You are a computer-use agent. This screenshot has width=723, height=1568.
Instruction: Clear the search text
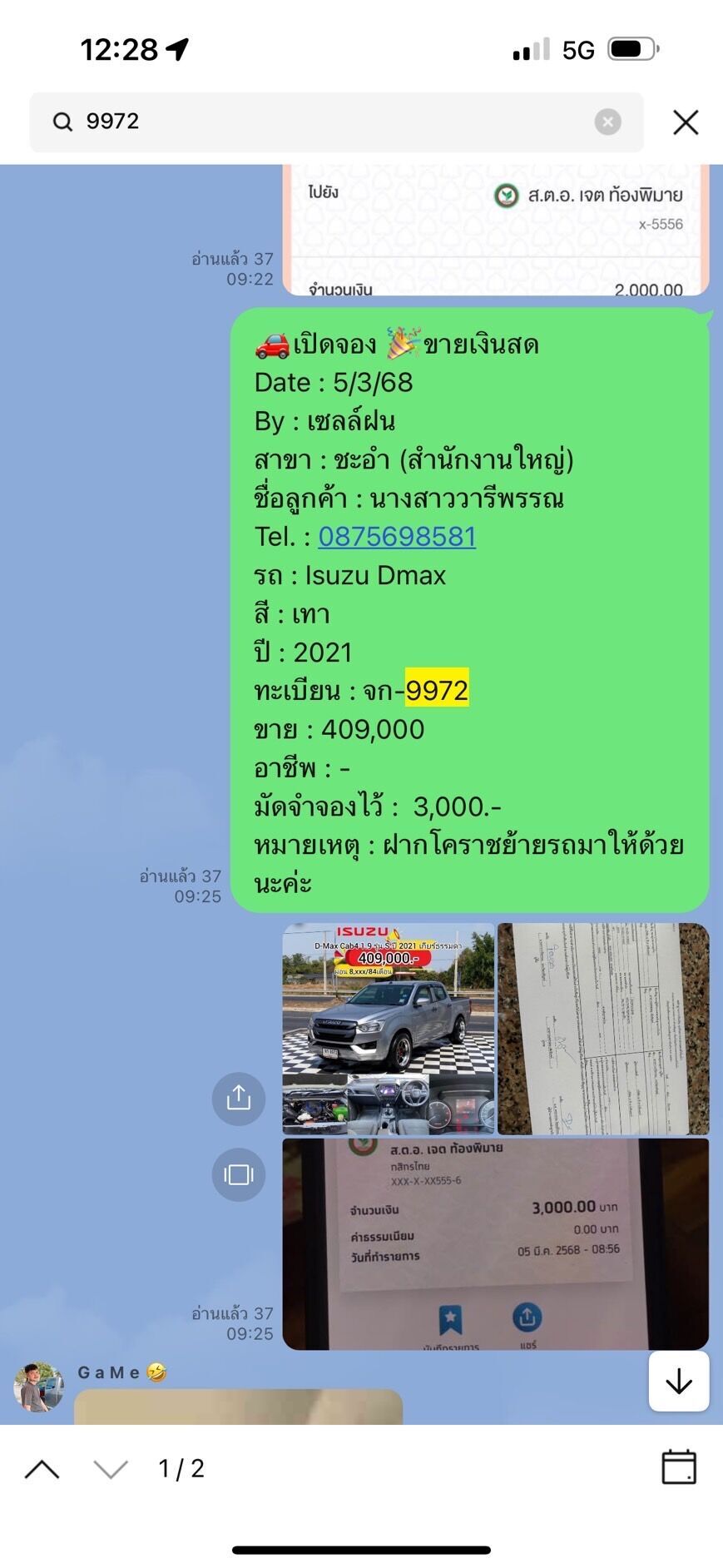coord(607,122)
